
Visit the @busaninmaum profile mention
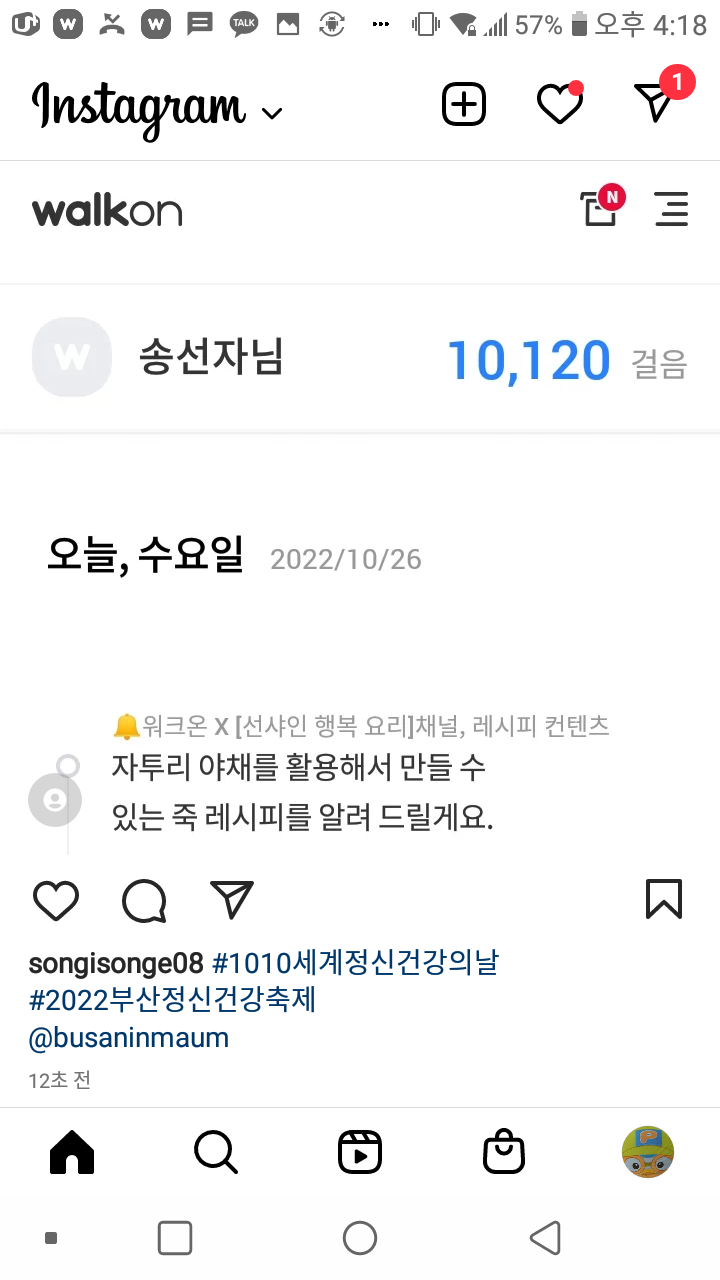pos(129,1037)
